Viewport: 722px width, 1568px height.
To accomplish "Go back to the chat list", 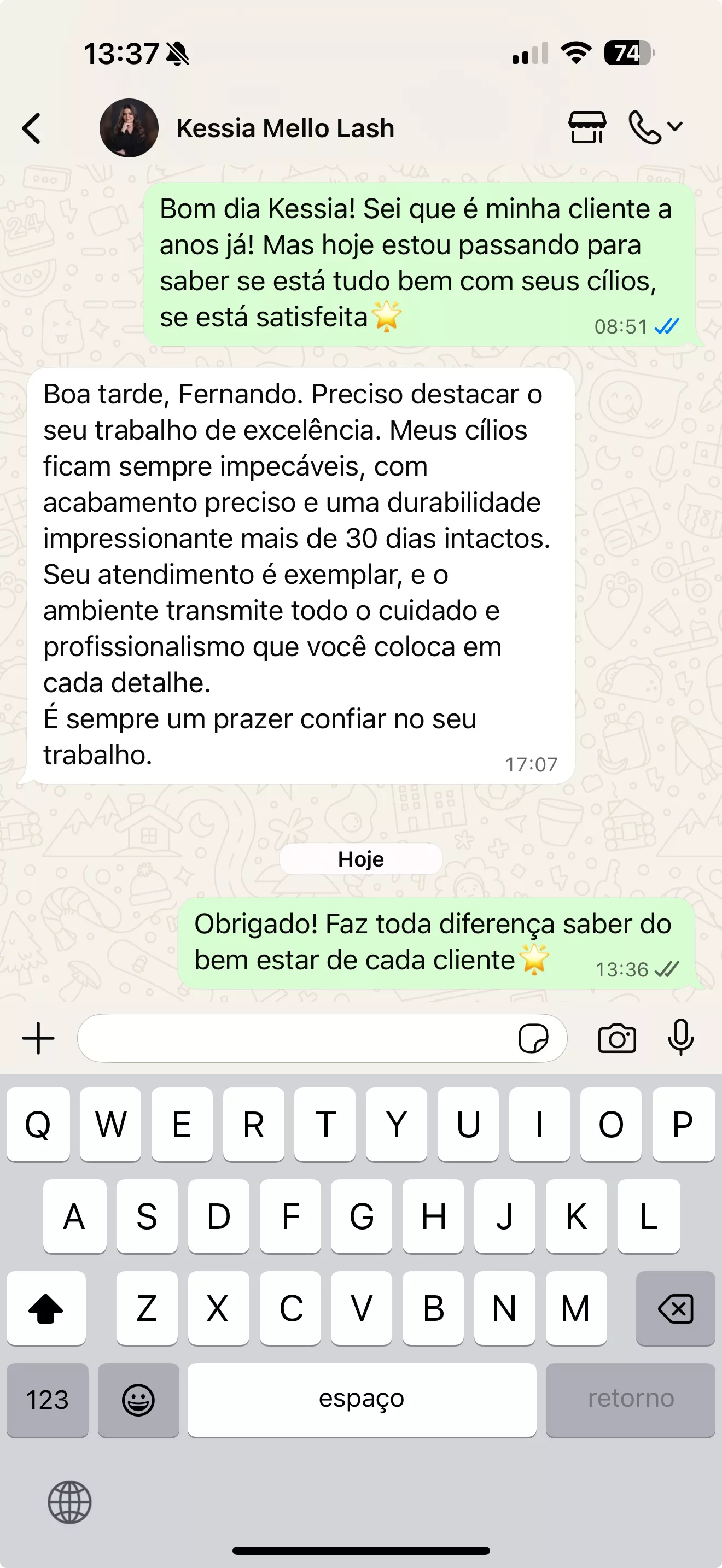I will click(32, 128).
